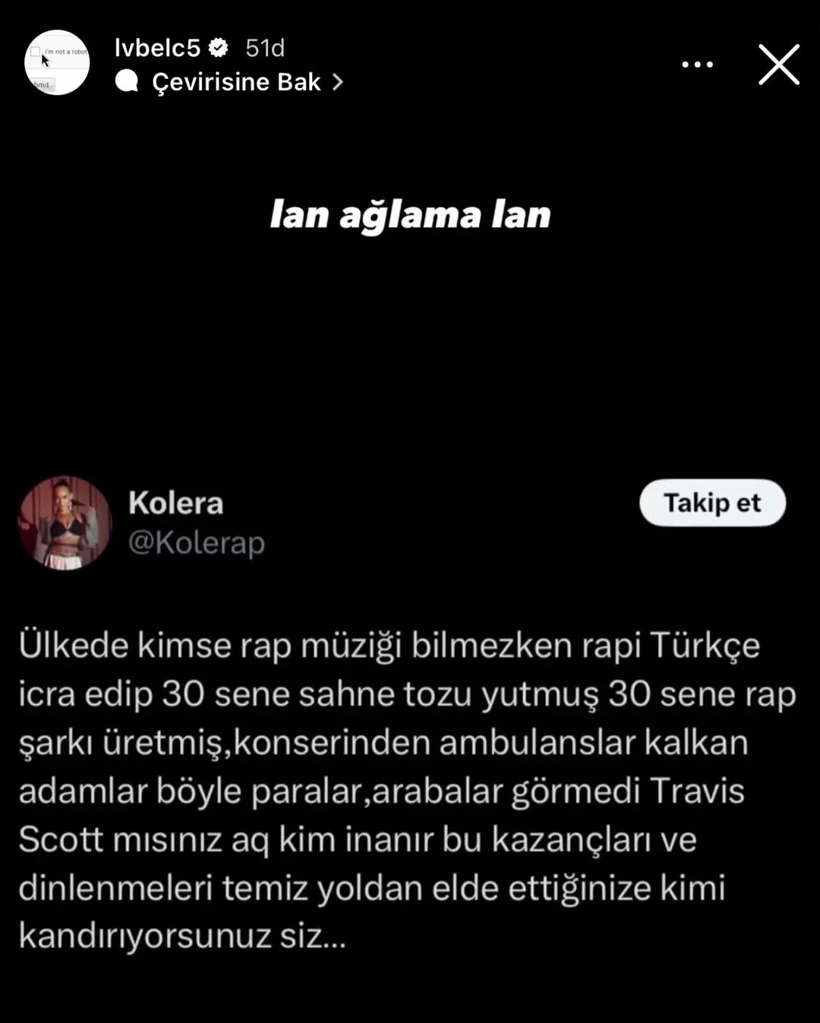Open lvbelc5's profile picture

point(57,63)
